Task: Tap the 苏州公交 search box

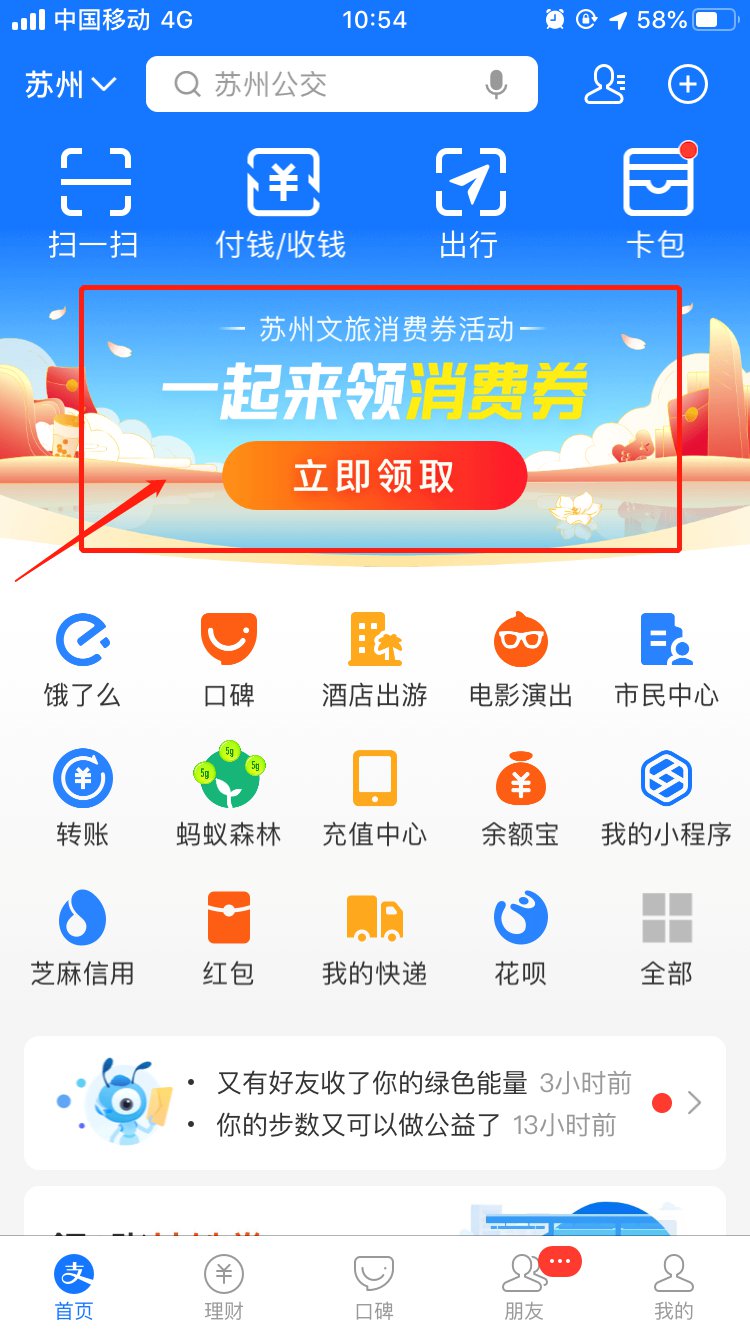Action: [x=320, y=85]
